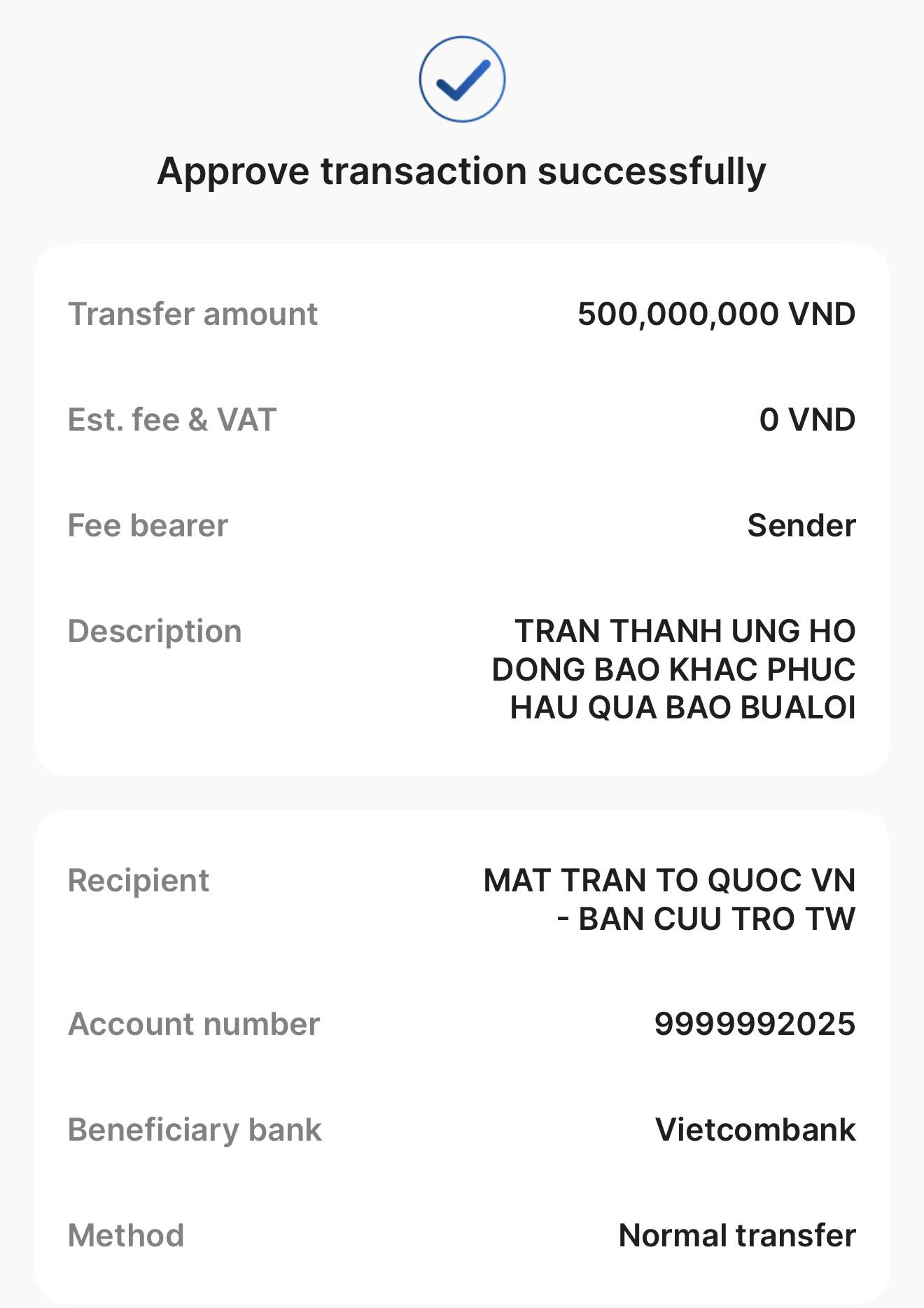Viewport: 924px width, 1308px height.
Task: Click the Method label
Action: click(127, 1236)
